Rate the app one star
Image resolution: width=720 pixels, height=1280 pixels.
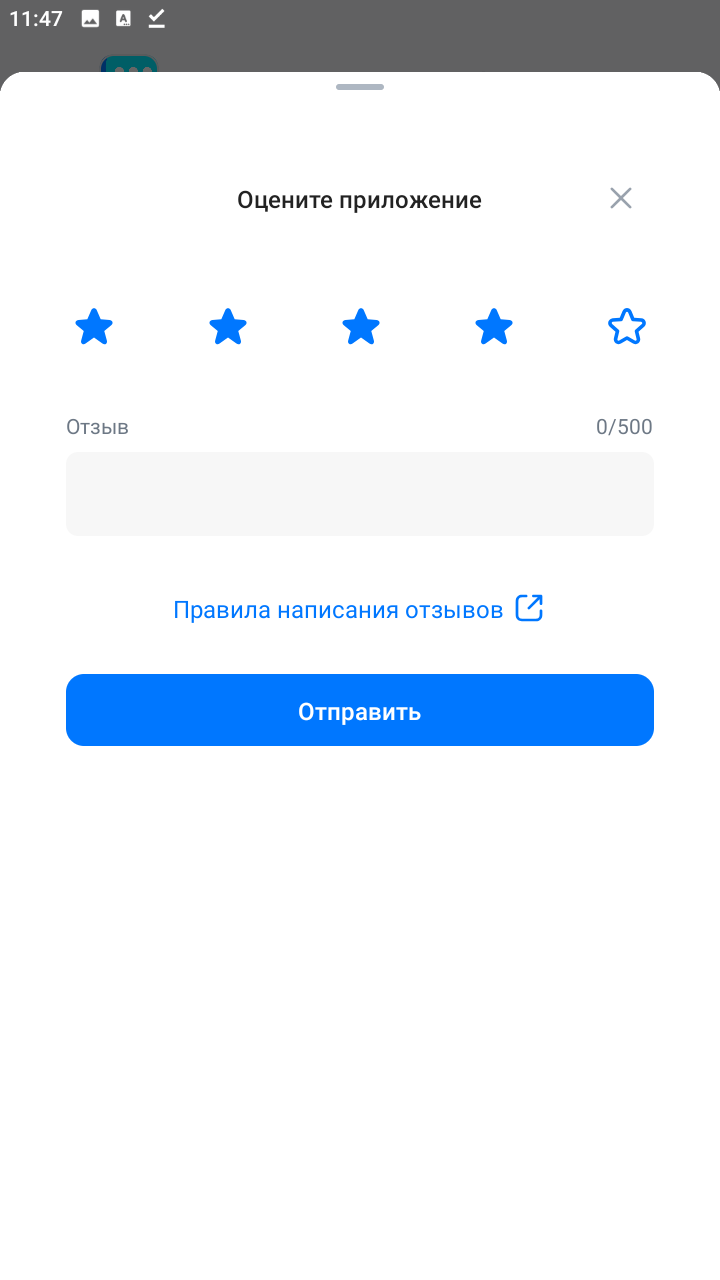pos(94,327)
